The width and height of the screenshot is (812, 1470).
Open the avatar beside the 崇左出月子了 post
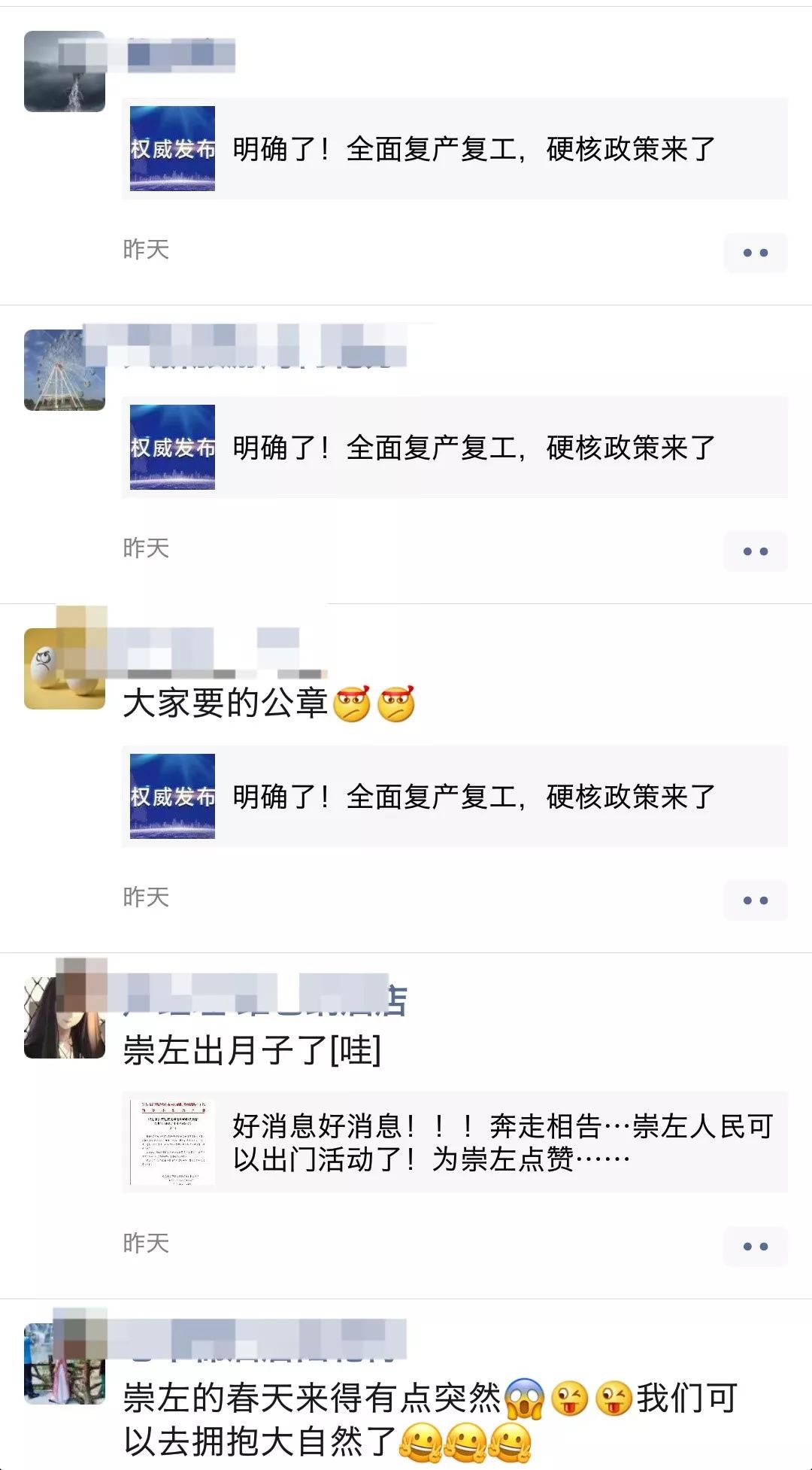tap(65, 1018)
